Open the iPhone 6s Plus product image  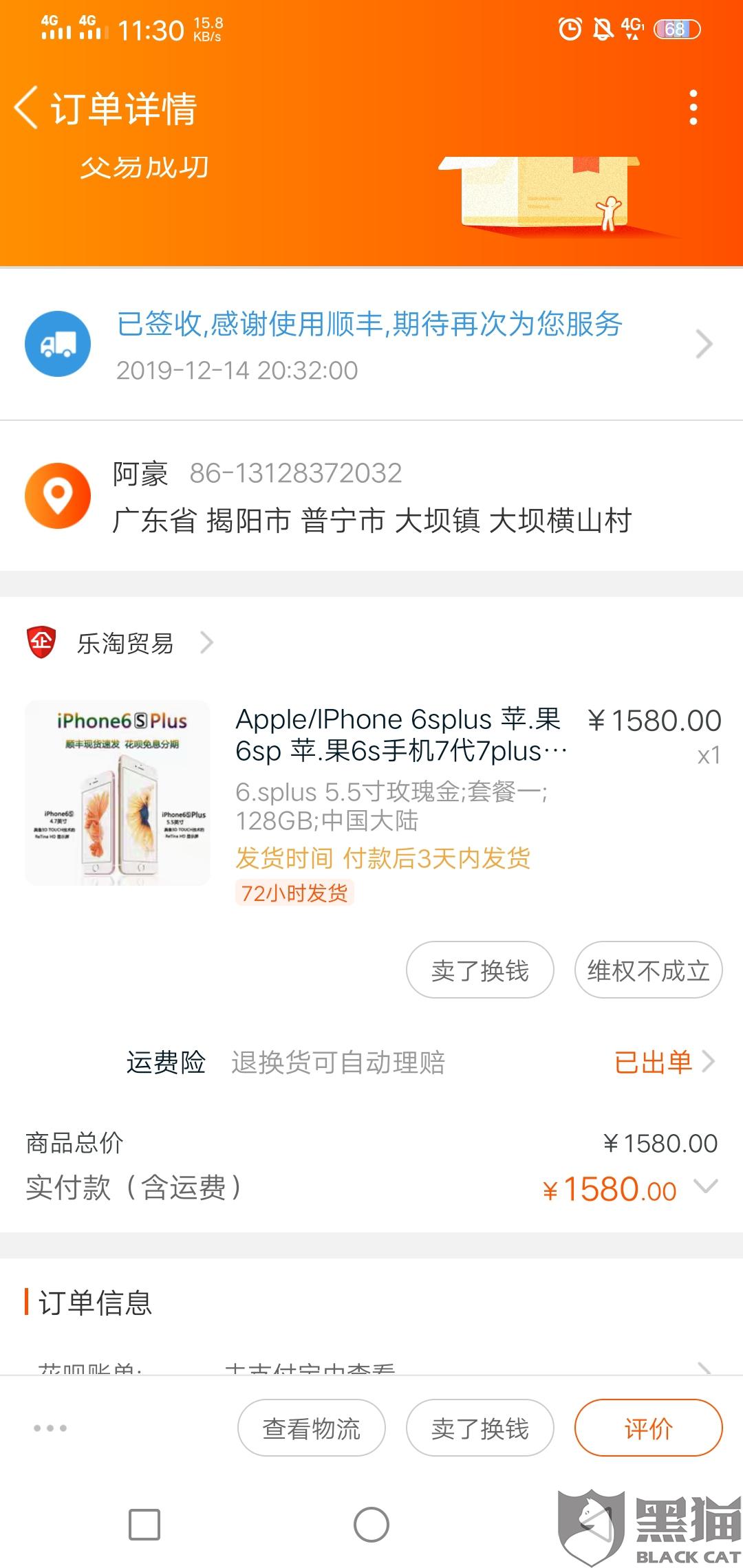click(118, 792)
